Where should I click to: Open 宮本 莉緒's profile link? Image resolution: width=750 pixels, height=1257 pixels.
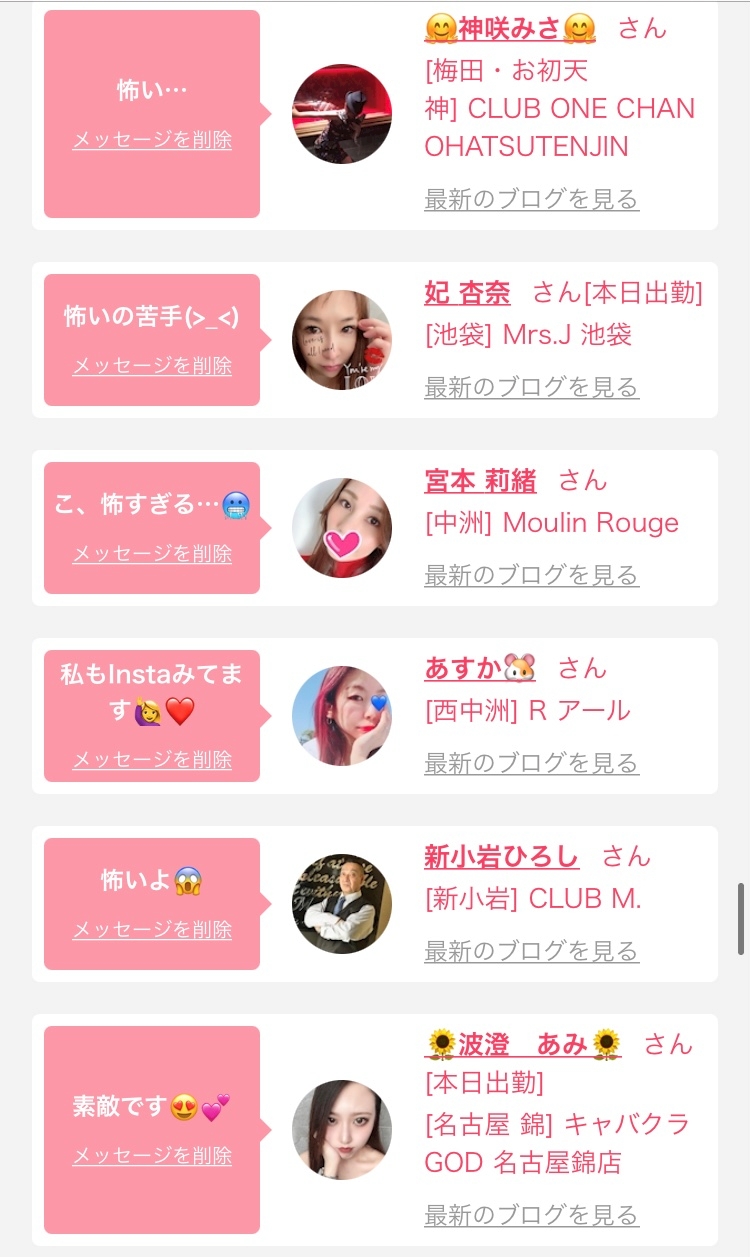click(x=481, y=481)
